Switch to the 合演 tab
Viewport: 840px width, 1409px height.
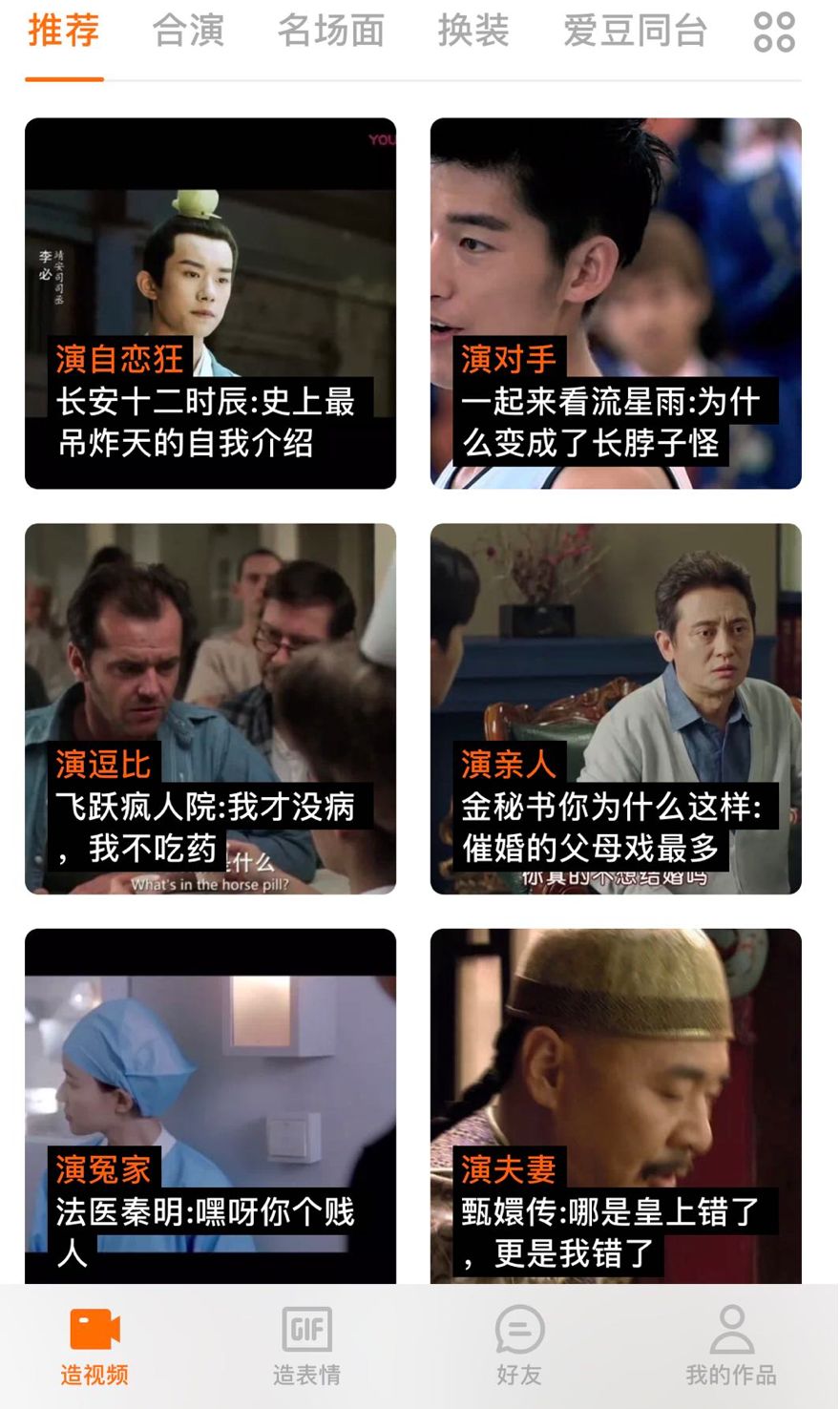(x=188, y=32)
